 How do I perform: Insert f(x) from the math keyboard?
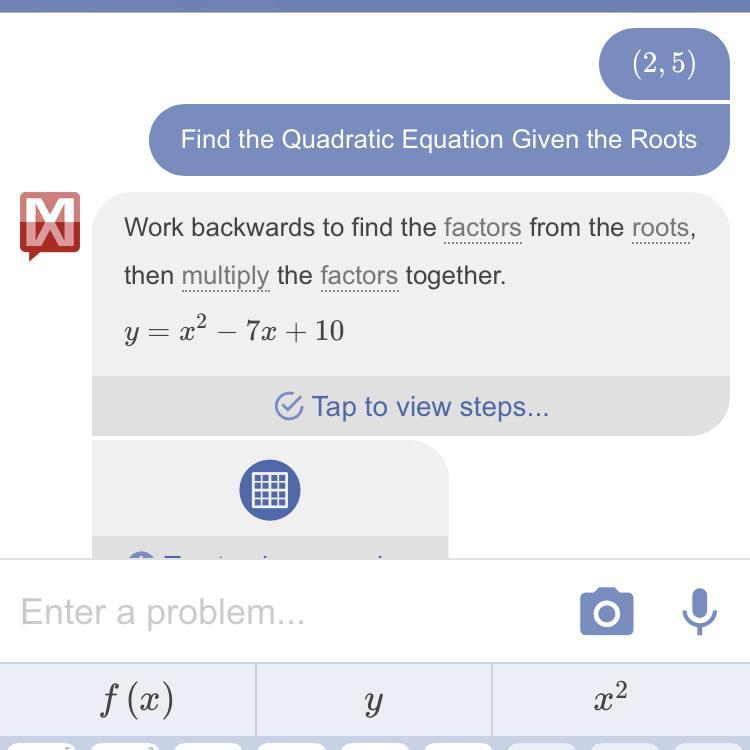point(137,700)
